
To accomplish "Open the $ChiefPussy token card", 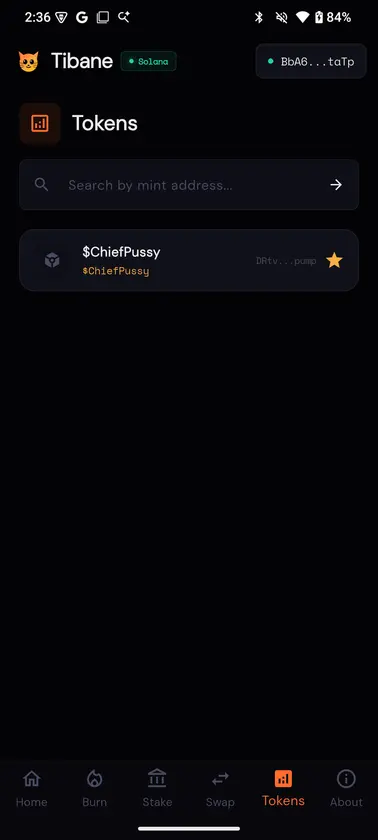I will pyautogui.click(x=189, y=260).
